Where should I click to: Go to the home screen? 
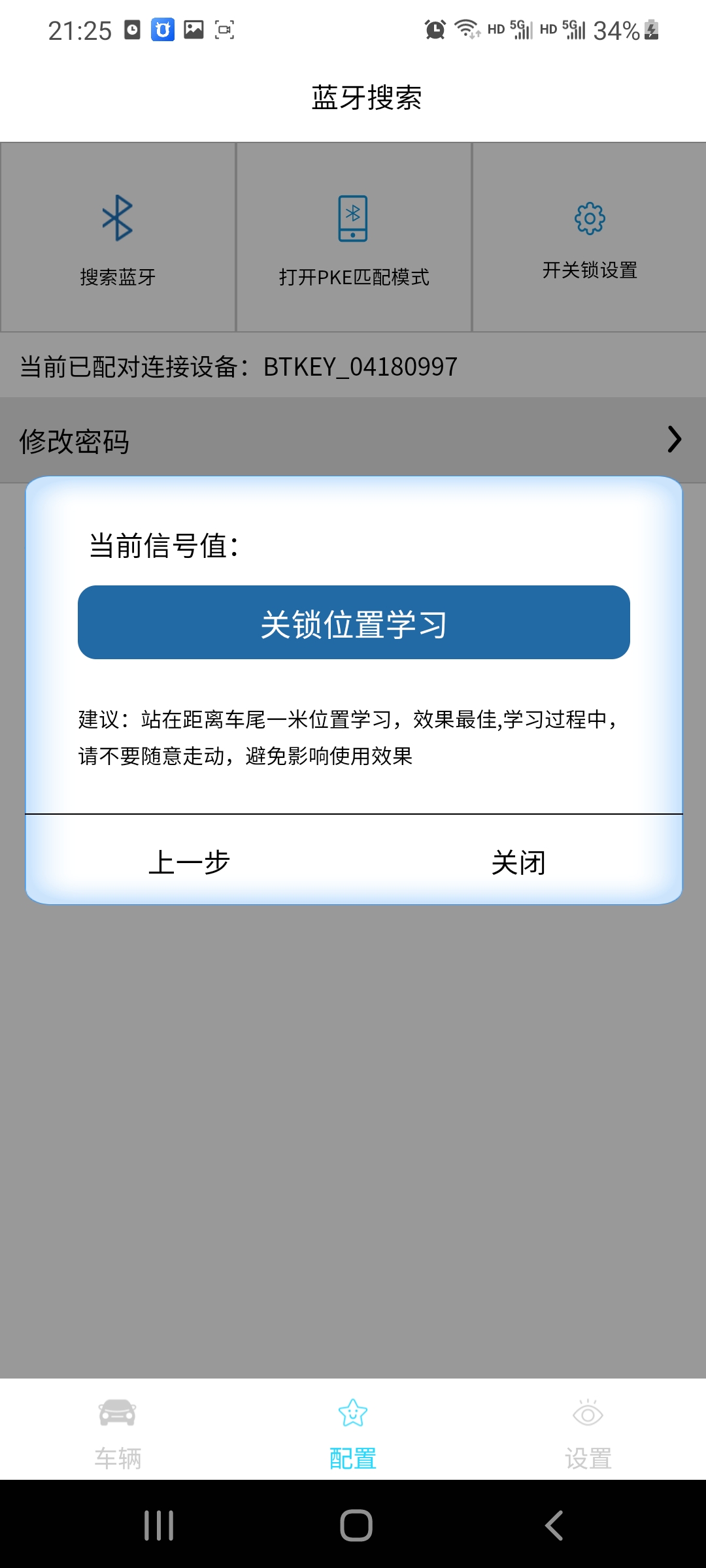click(356, 1526)
